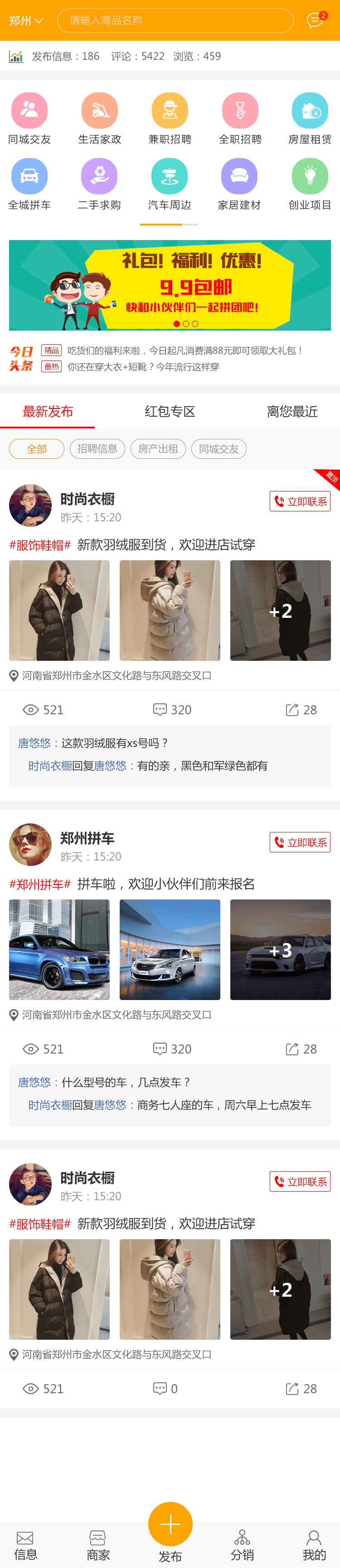Open the 同城交友 category
This screenshot has width=340, height=1568.
click(x=29, y=119)
